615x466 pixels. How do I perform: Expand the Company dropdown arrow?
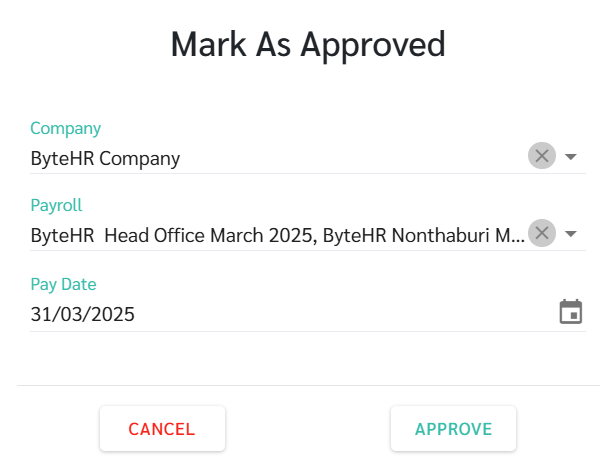click(x=571, y=157)
